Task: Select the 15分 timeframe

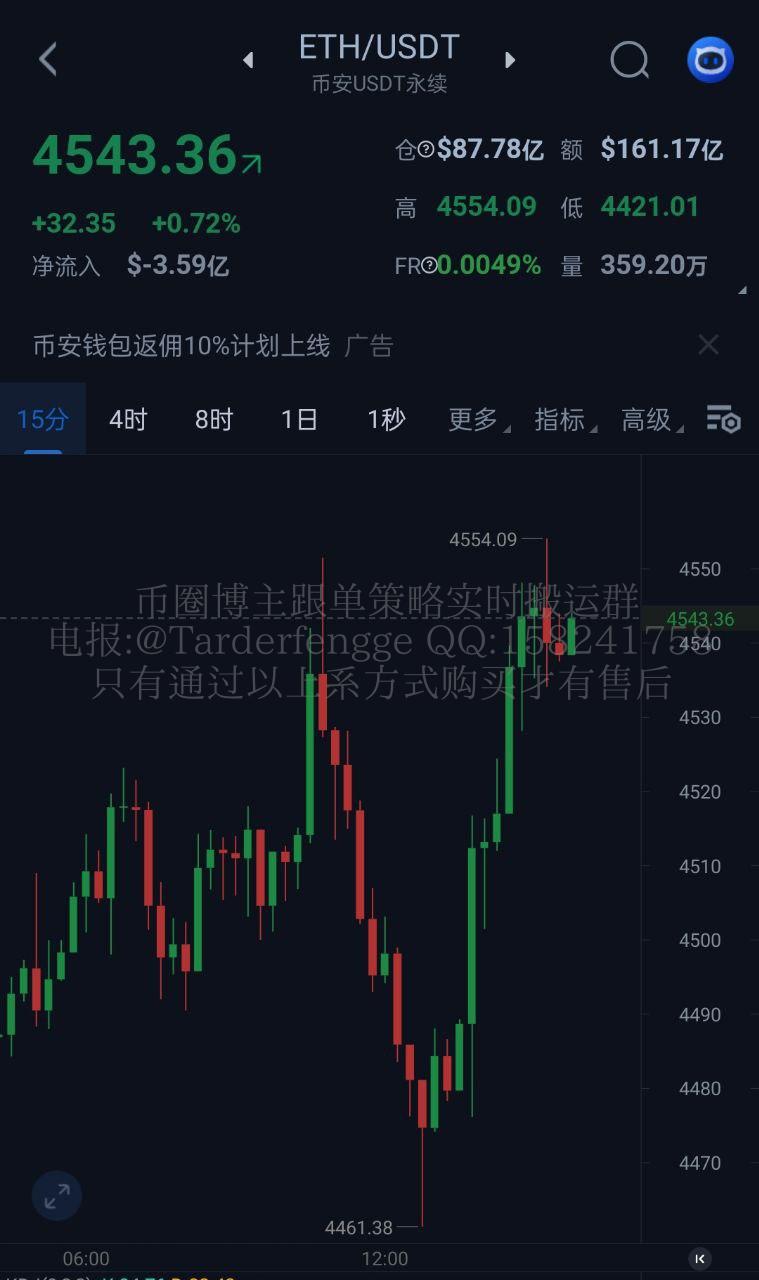Action: click(x=42, y=419)
